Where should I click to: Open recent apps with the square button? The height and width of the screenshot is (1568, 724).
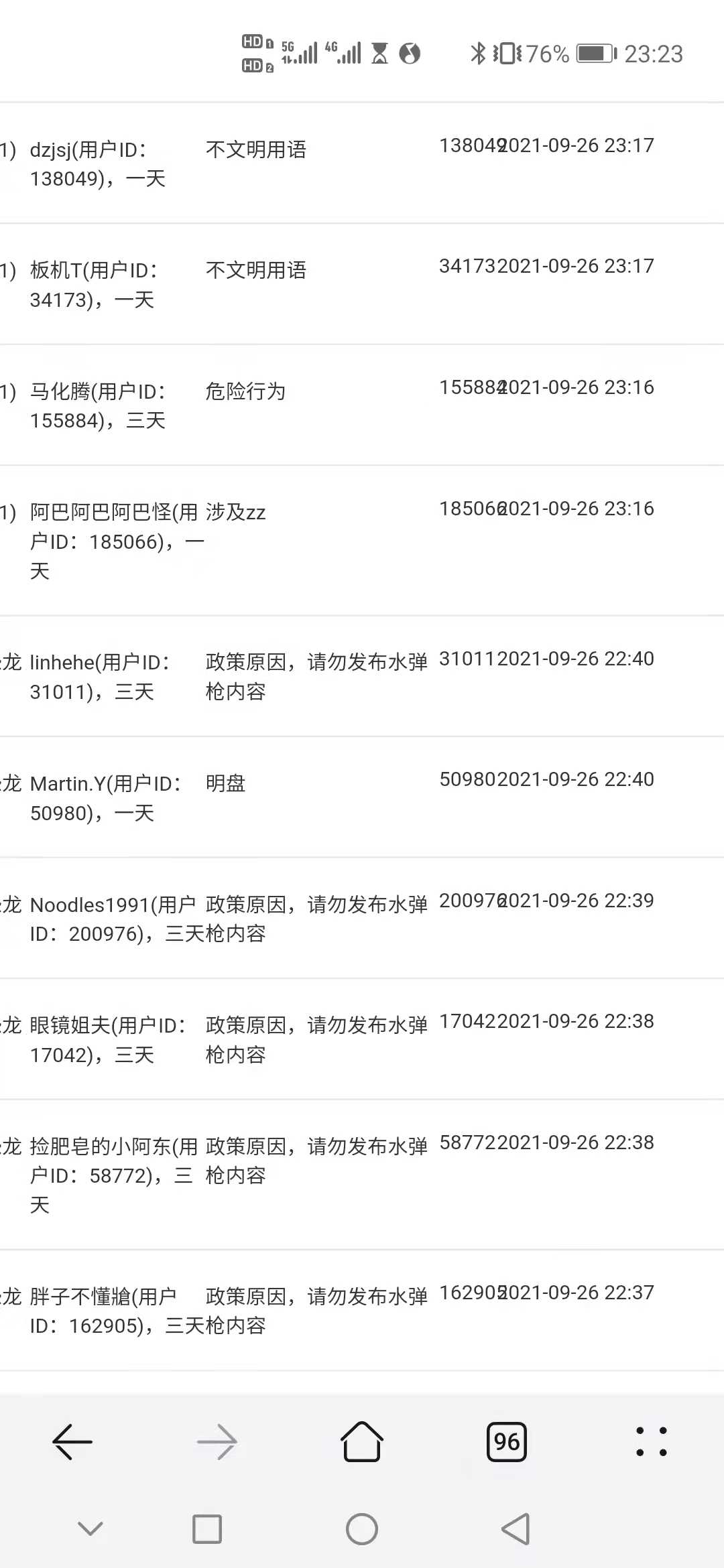[x=207, y=1529]
